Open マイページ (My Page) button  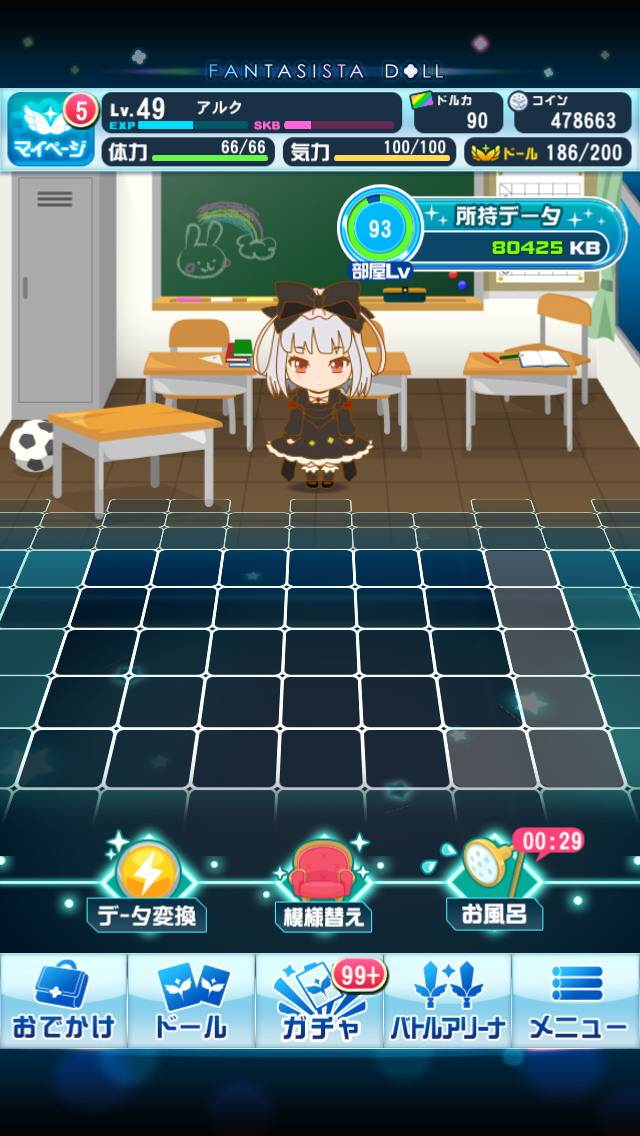(x=50, y=132)
